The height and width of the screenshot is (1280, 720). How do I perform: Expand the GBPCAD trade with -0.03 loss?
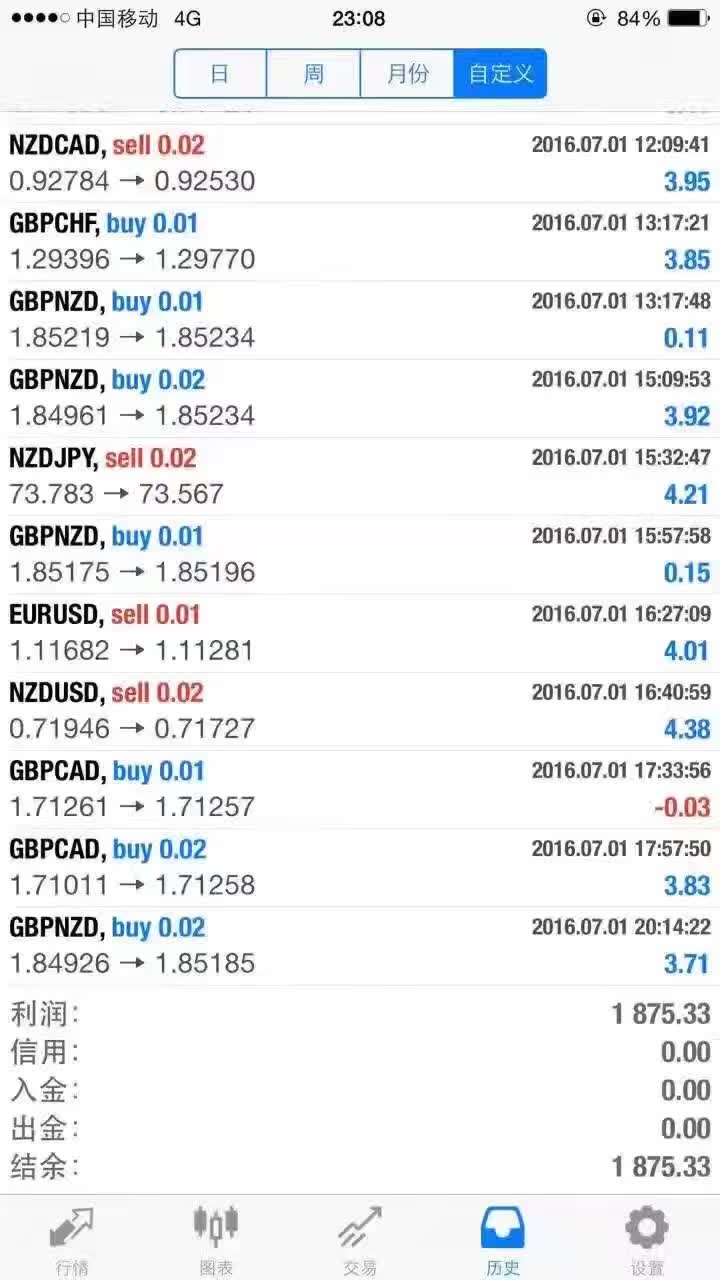point(360,788)
